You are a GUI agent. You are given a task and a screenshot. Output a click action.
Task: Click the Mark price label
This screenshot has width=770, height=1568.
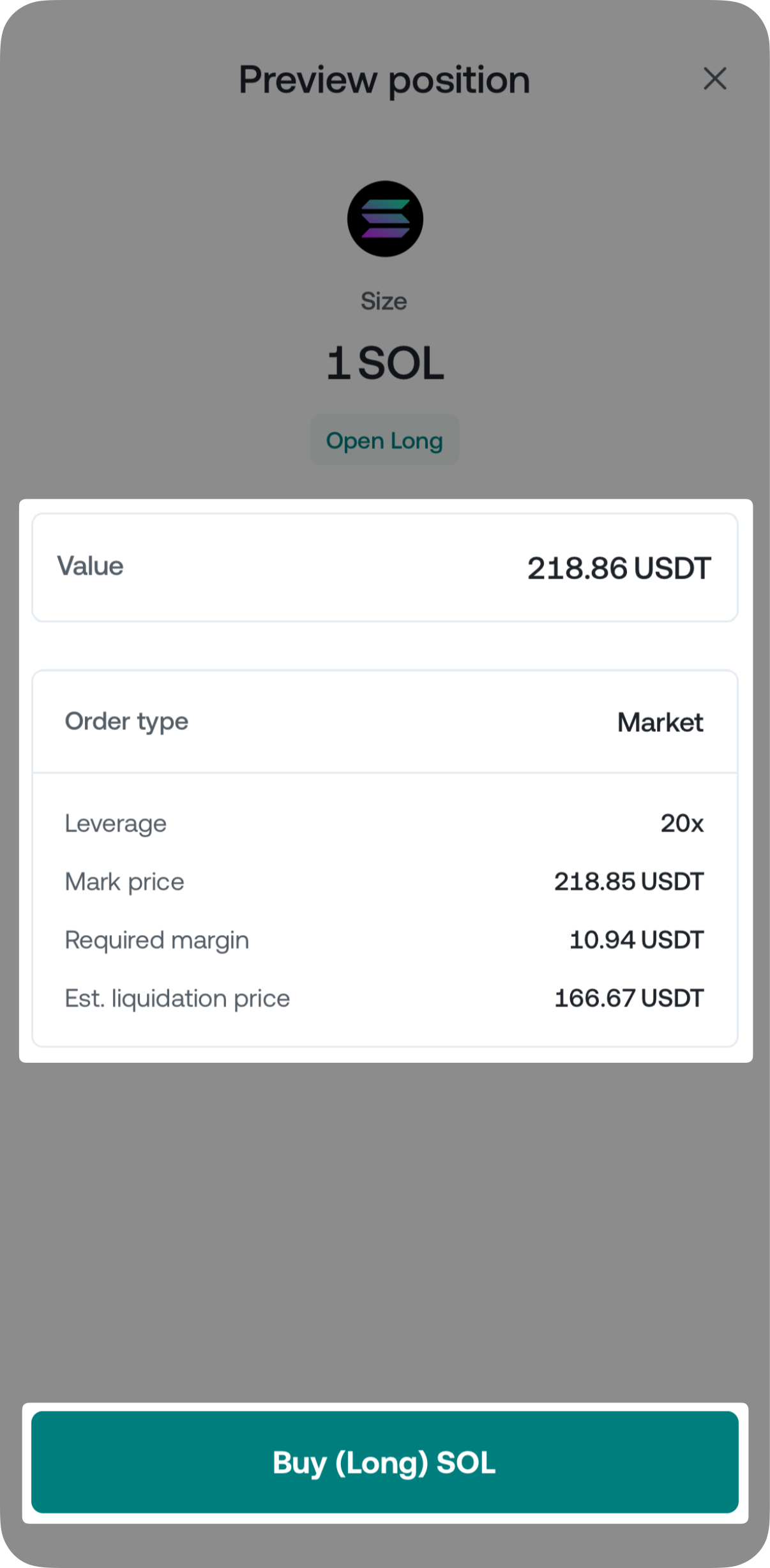pos(123,881)
